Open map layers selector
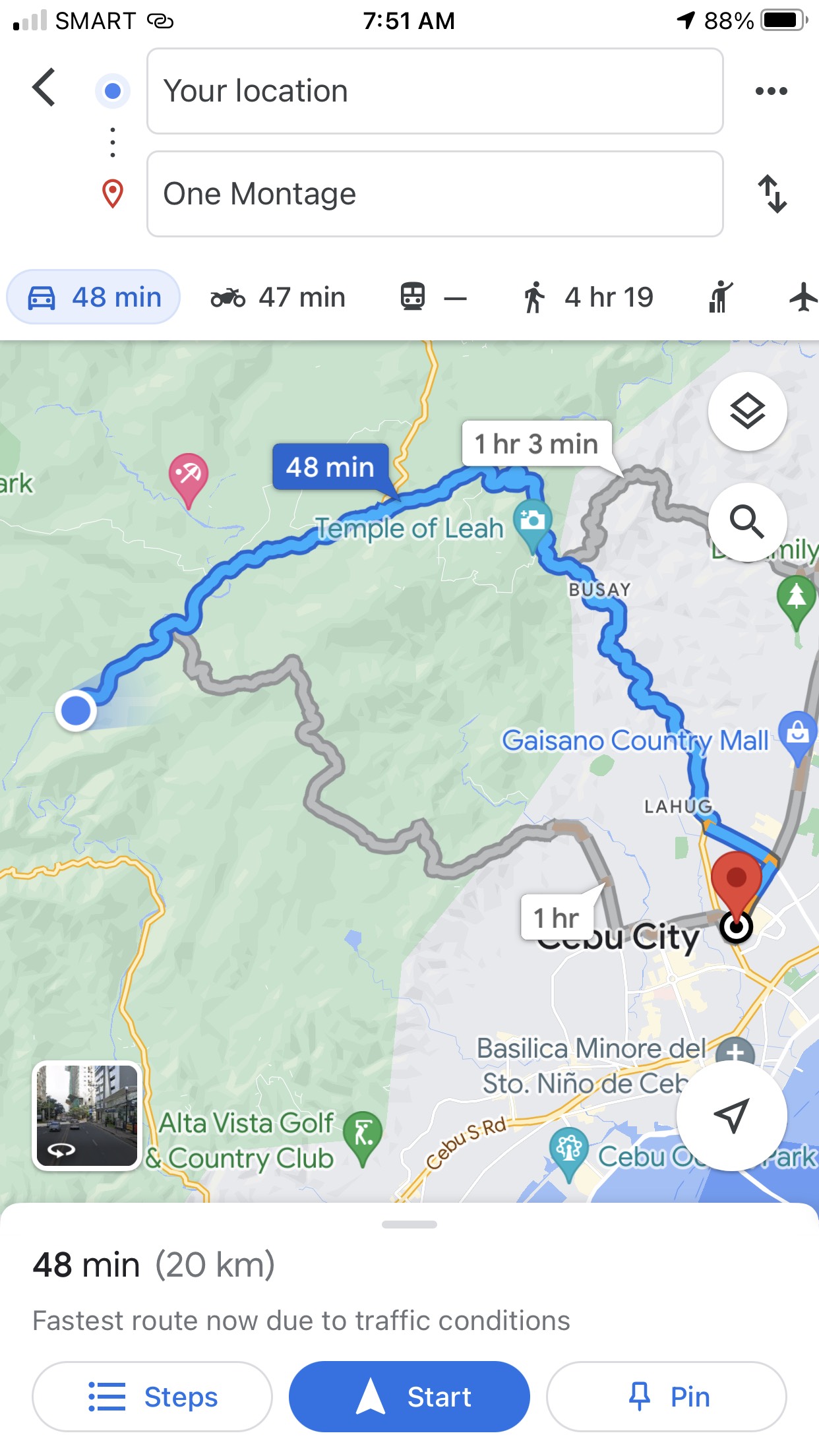The image size is (819, 1456). (x=747, y=411)
